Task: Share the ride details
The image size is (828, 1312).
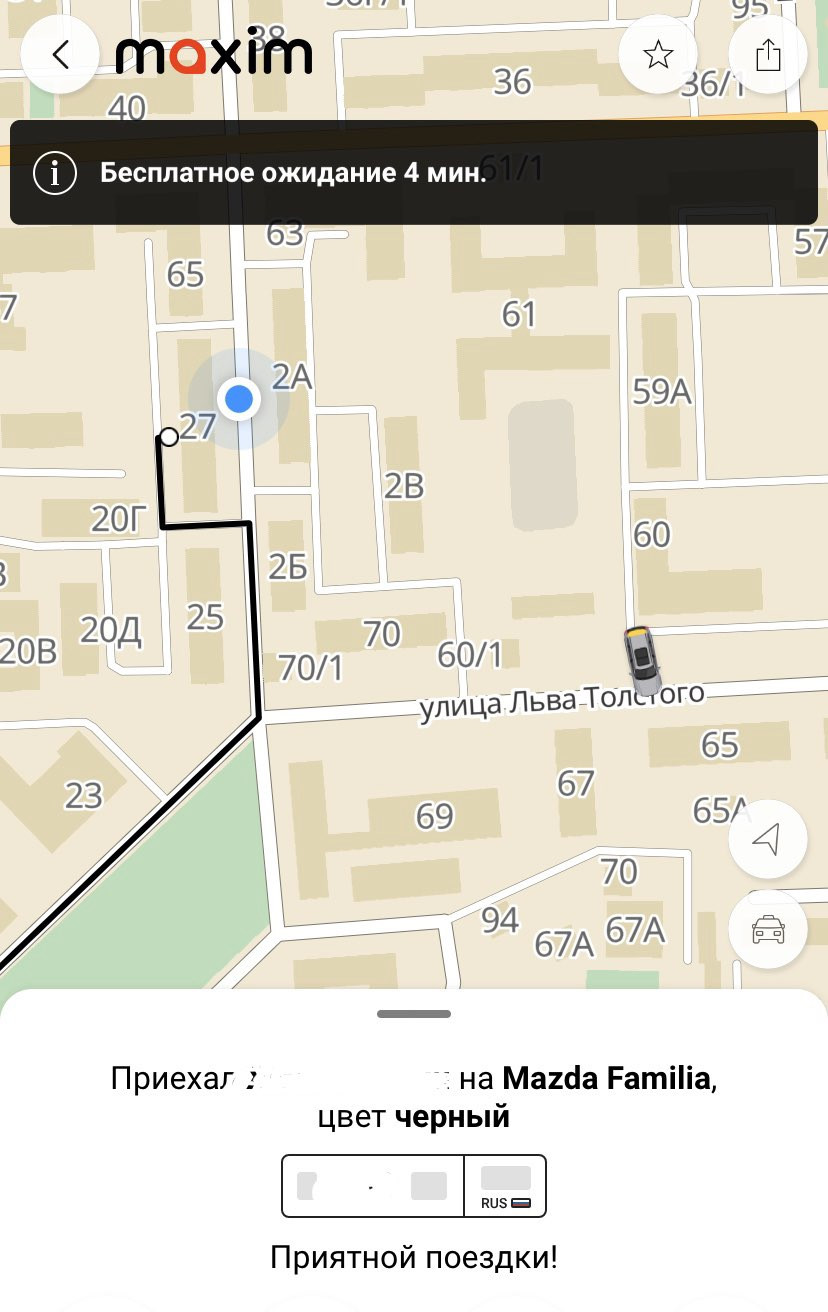Action: tap(768, 55)
